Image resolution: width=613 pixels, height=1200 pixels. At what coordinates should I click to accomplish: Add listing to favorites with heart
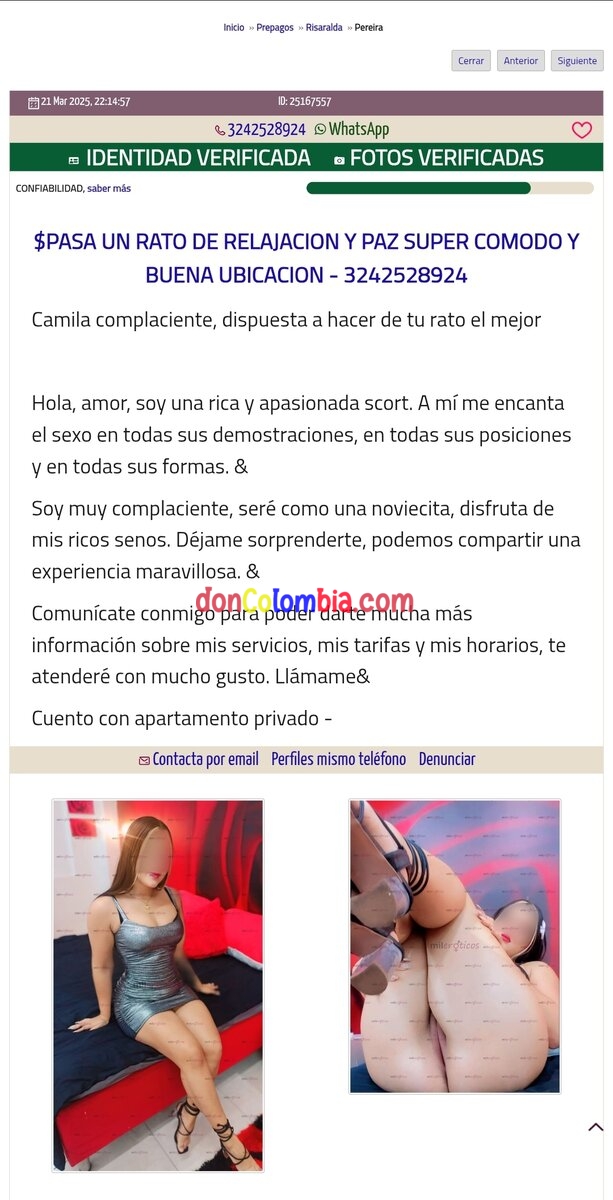point(581,130)
